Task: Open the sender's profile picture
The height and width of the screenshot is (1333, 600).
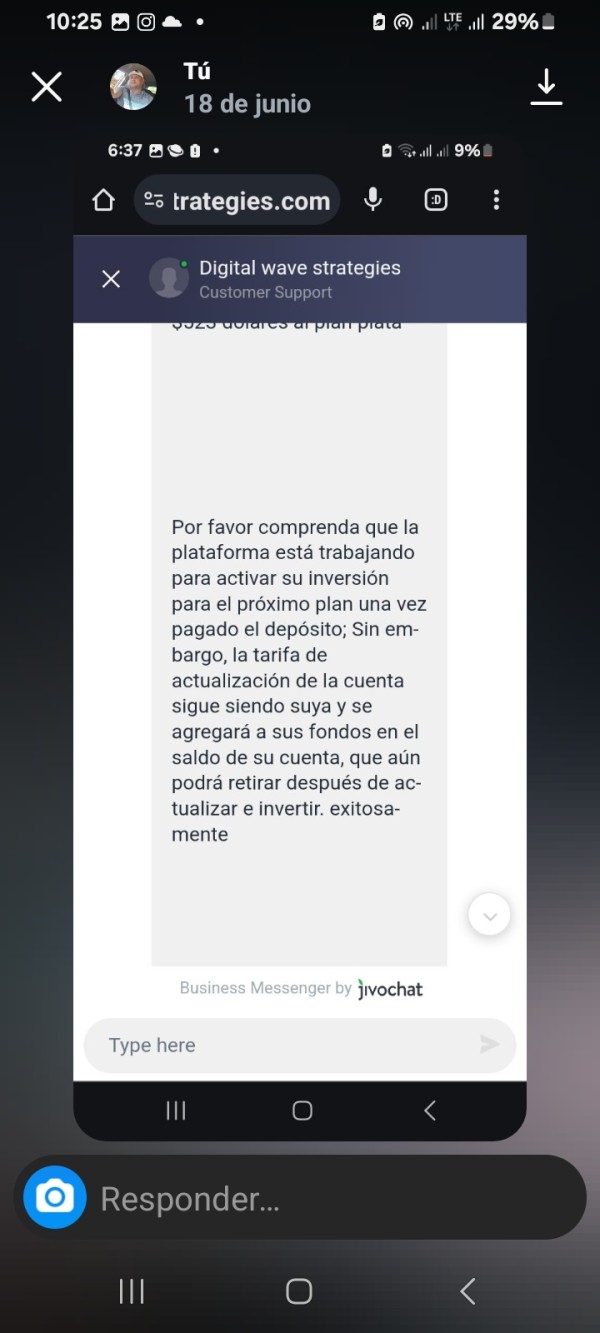Action: 133,87
